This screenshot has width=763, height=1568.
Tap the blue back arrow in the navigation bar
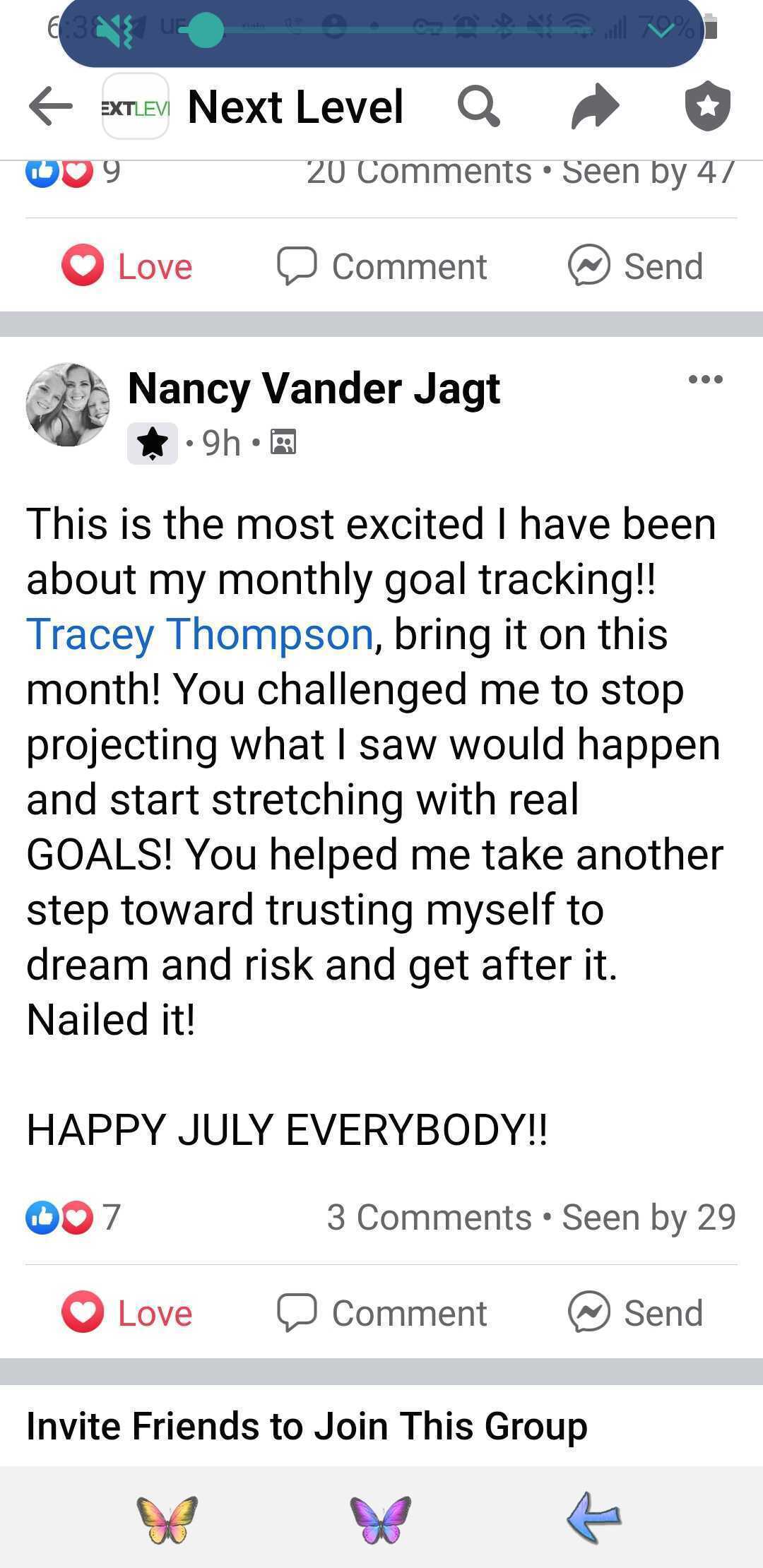pyautogui.click(x=593, y=1517)
